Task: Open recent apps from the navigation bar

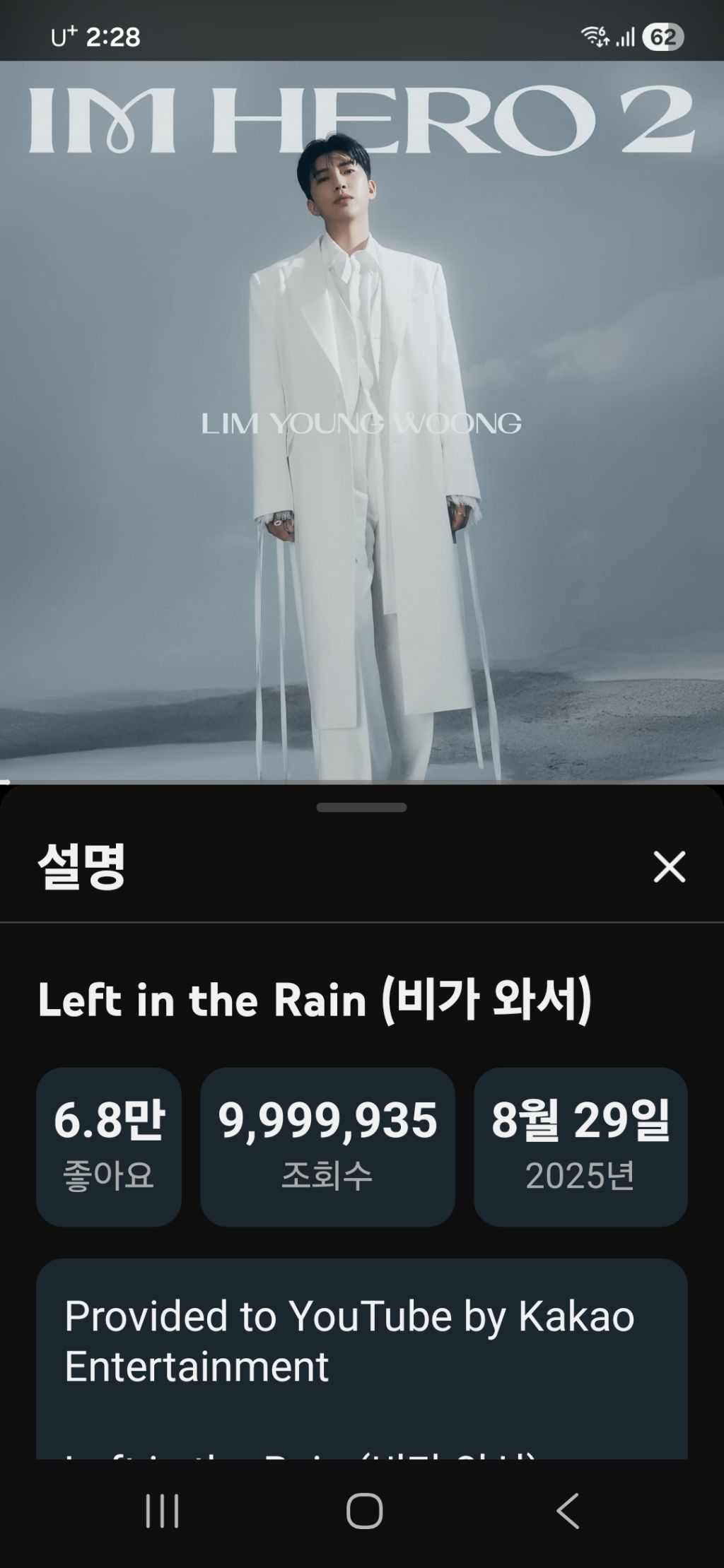Action: pyautogui.click(x=162, y=1511)
